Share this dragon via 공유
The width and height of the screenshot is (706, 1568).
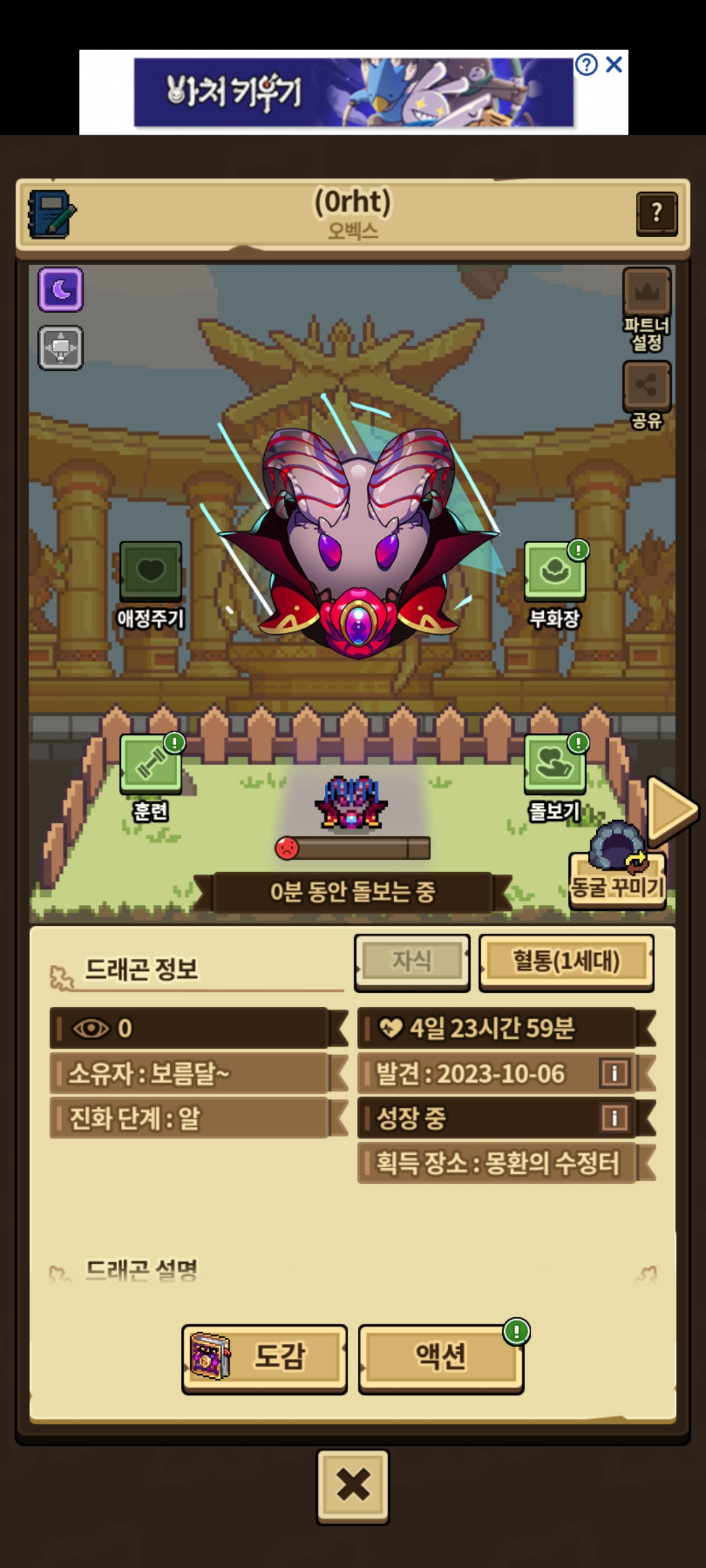[647, 395]
